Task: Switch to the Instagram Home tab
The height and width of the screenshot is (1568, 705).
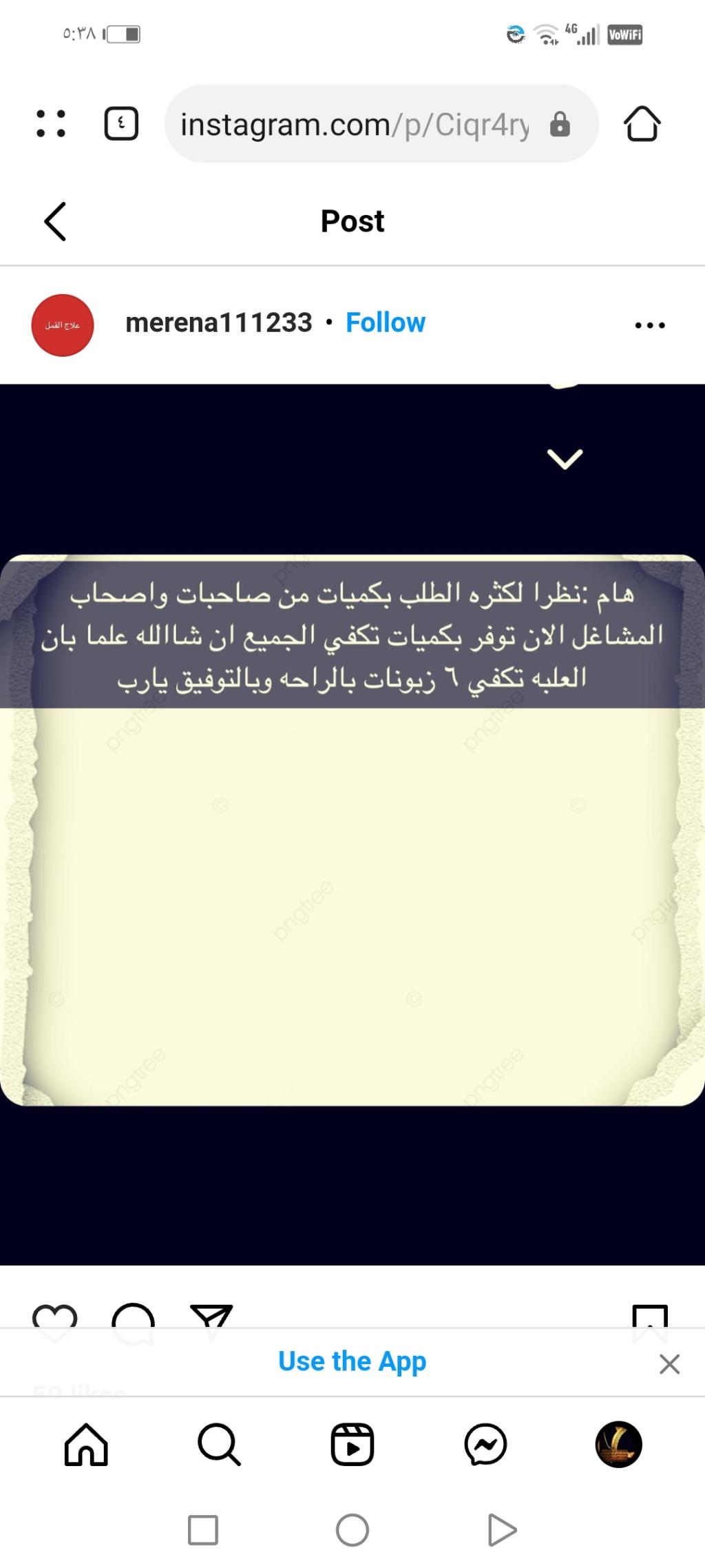Action: coord(86,1444)
